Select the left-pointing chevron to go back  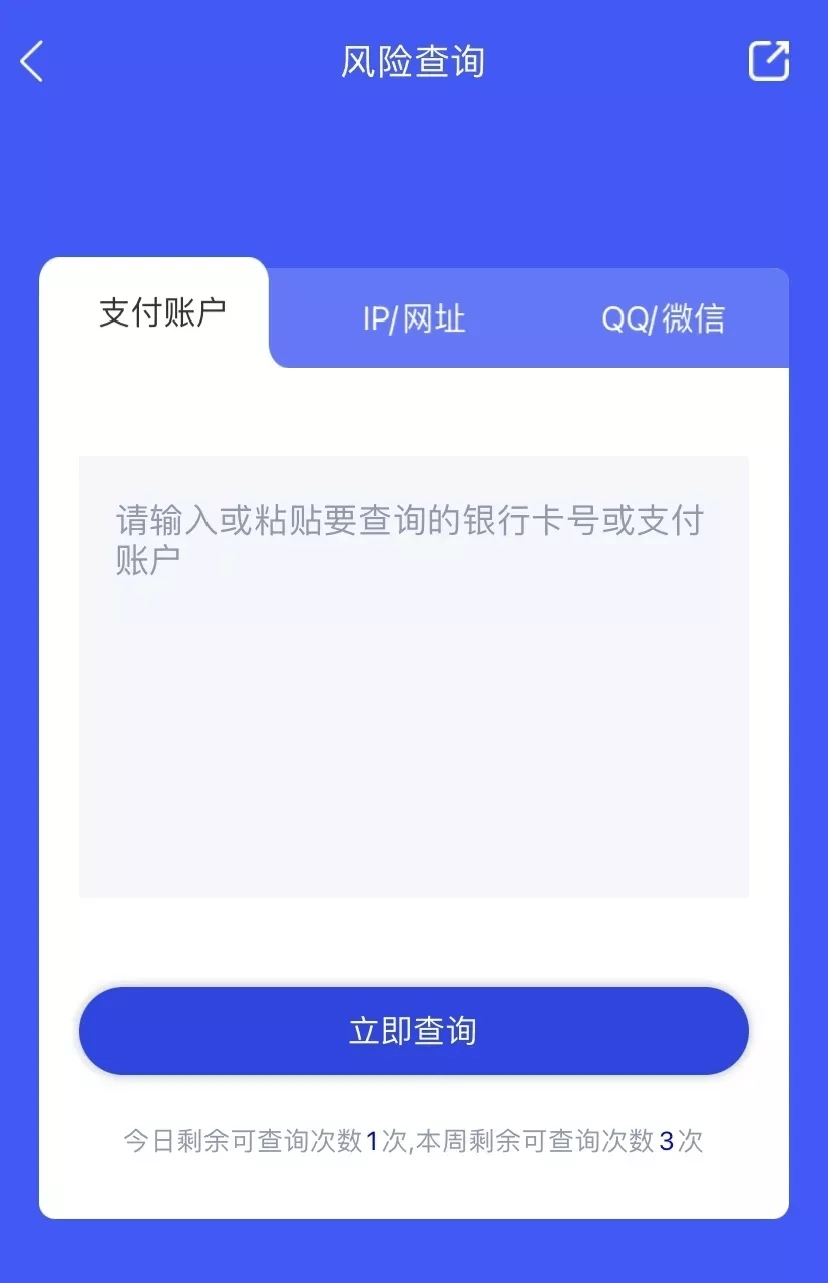pyautogui.click(x=31, y=61)
